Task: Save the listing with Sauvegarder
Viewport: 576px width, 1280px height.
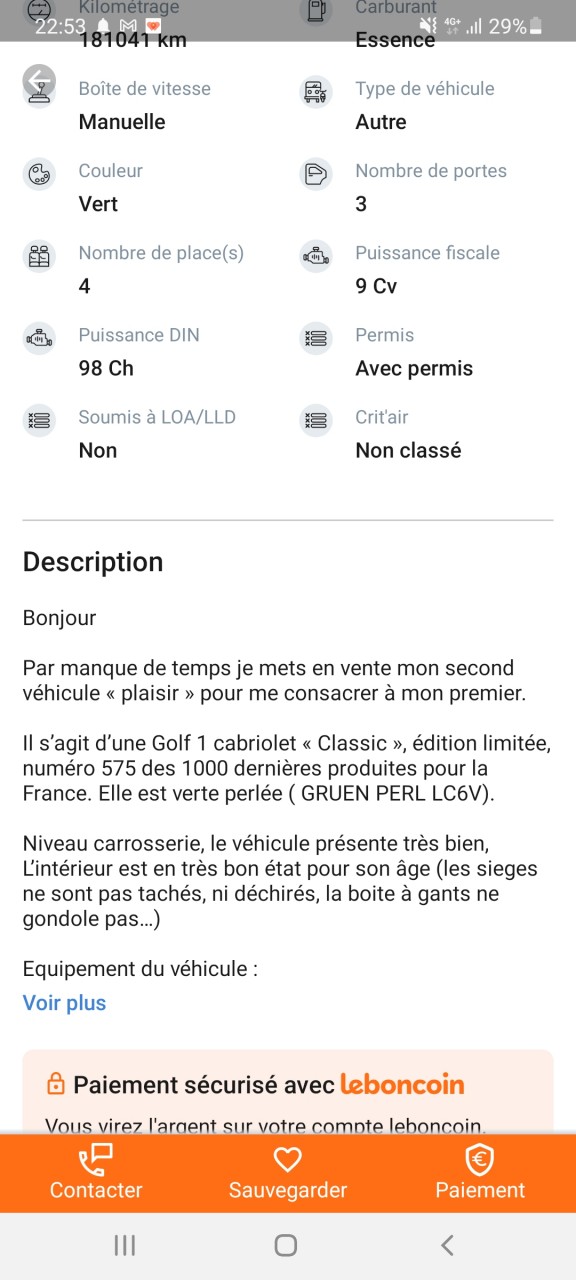Action: coord(288,1173)
